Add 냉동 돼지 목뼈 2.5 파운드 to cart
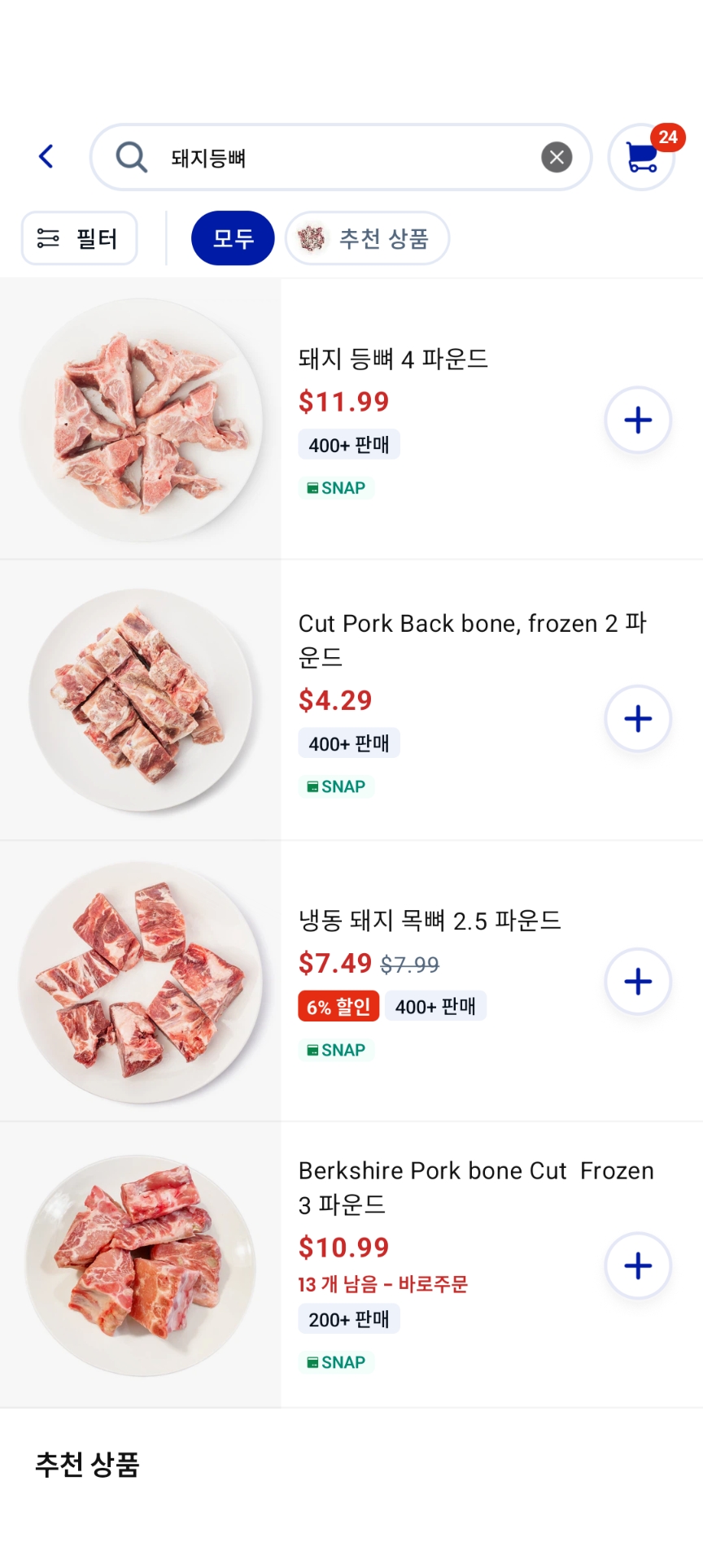Screen dimensions: 703x1568 coord(638,982)
